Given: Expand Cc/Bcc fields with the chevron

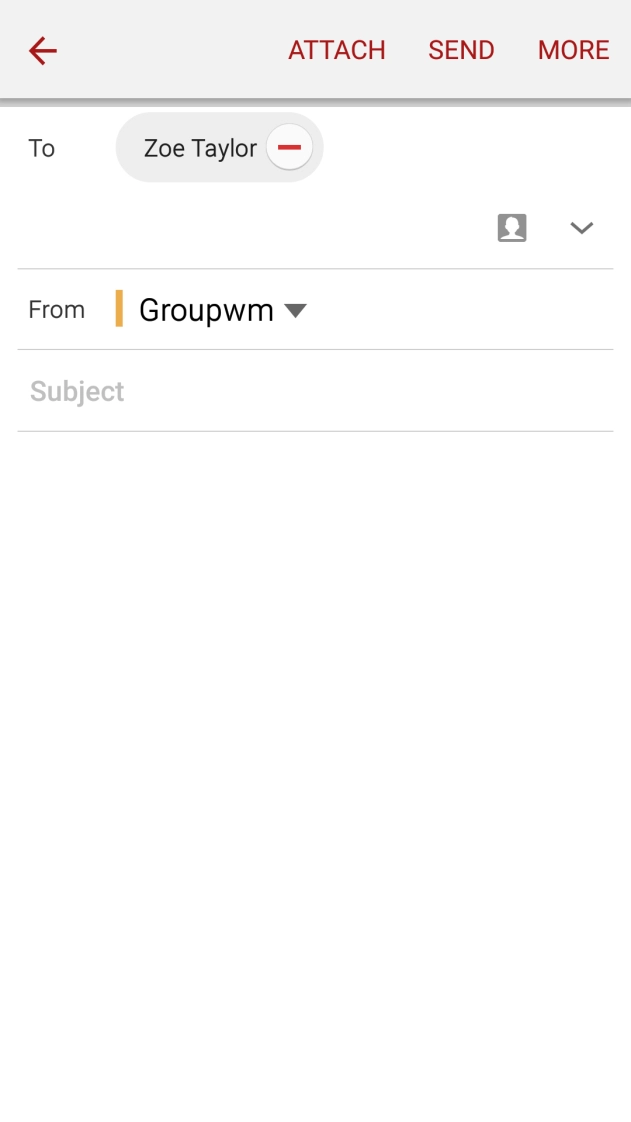Looking at the screenshot, I should pyautogui.click(x=581, y=228).
